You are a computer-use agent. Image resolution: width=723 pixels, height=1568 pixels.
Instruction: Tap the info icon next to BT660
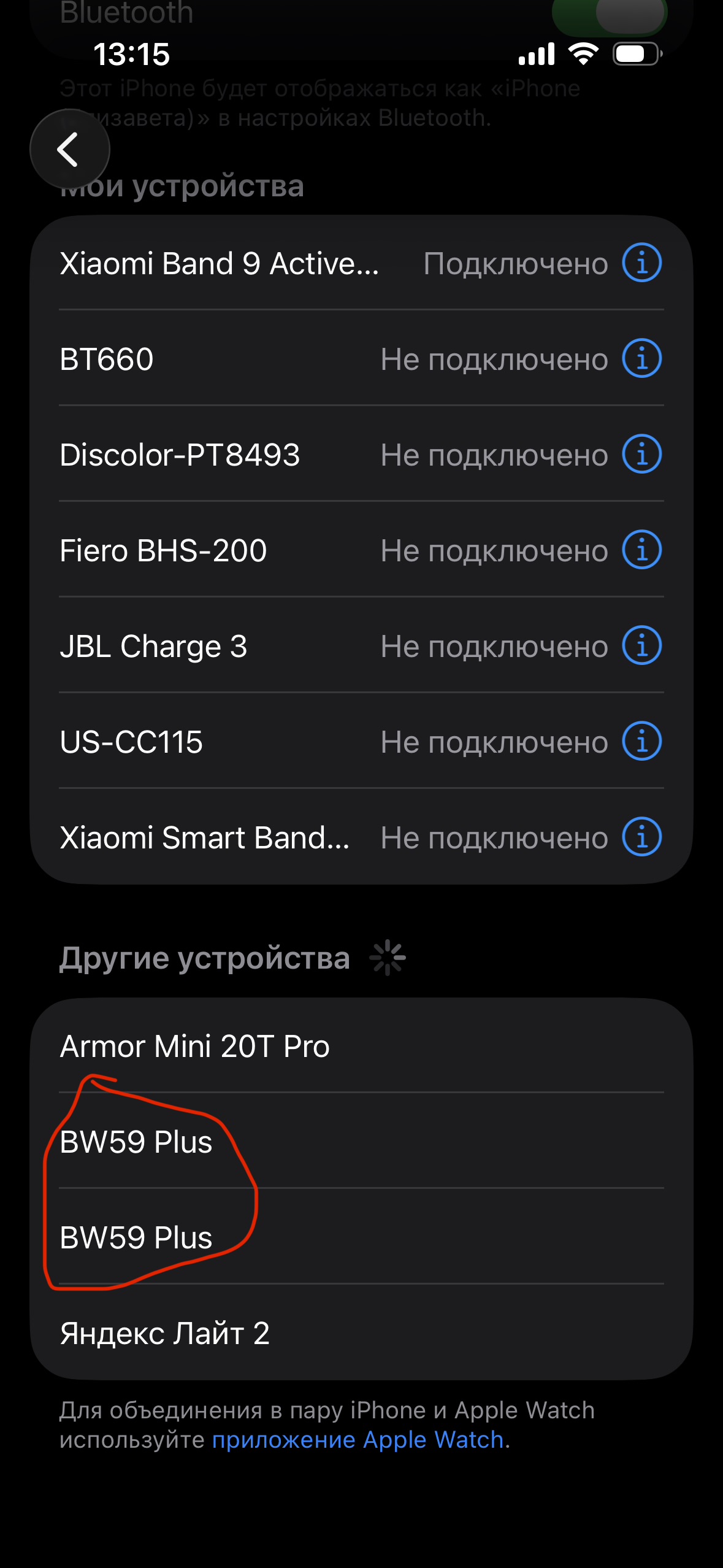pyautogui.click(x=641, y=359)
